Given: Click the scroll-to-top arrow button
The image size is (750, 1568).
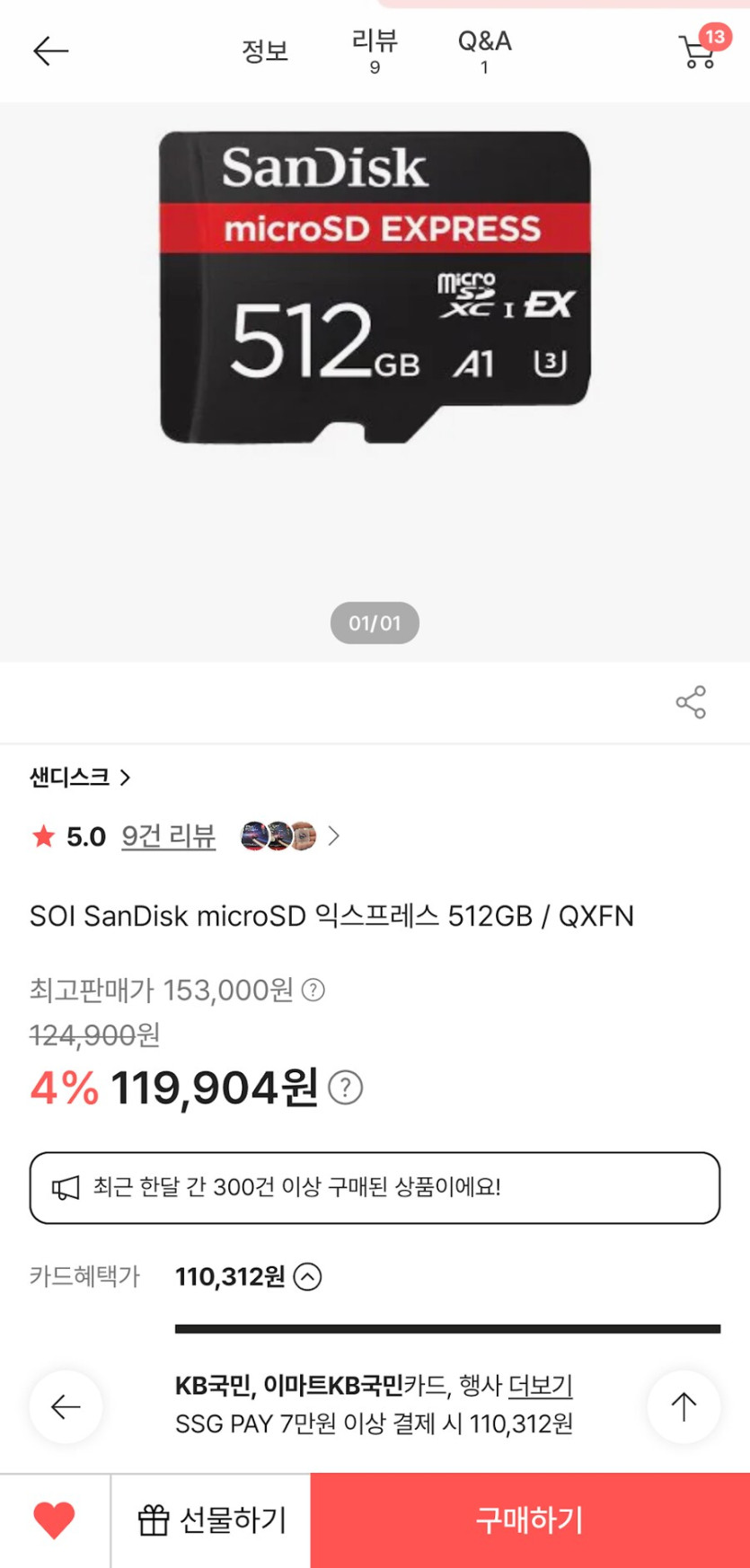Looking at the screenshot, I should pos(684,1407).
